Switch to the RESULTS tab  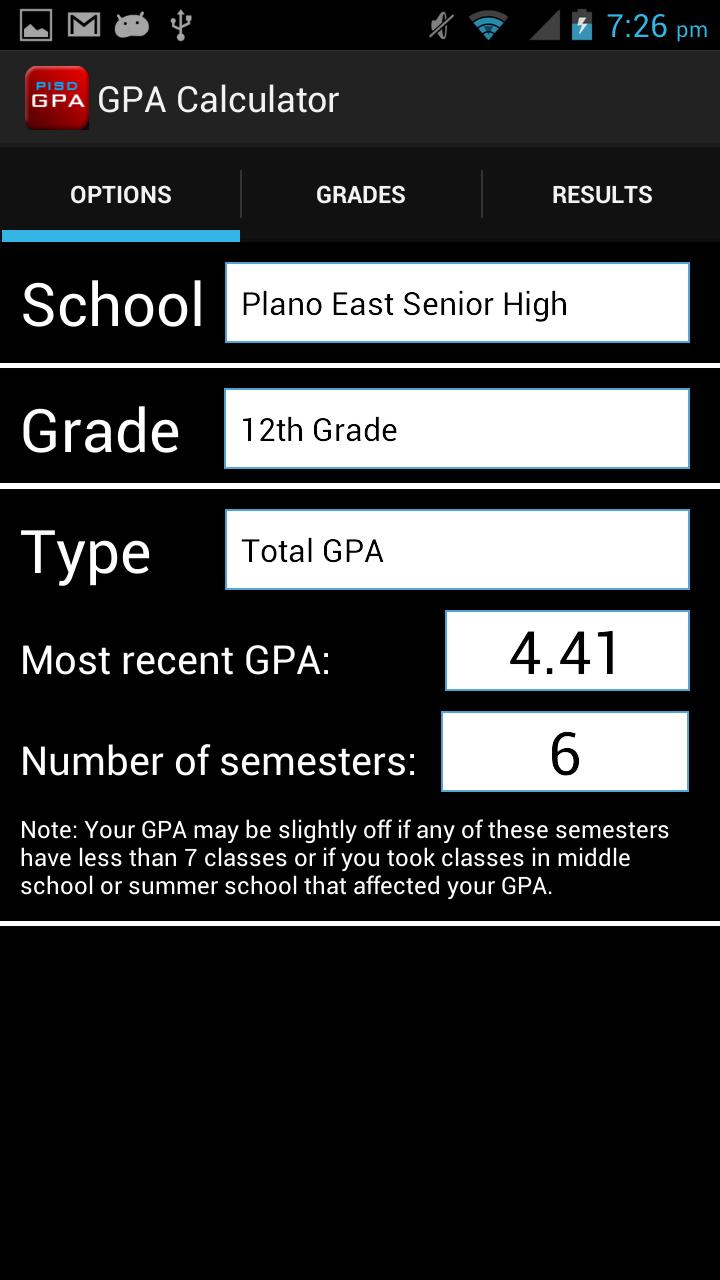click(602, 194)
